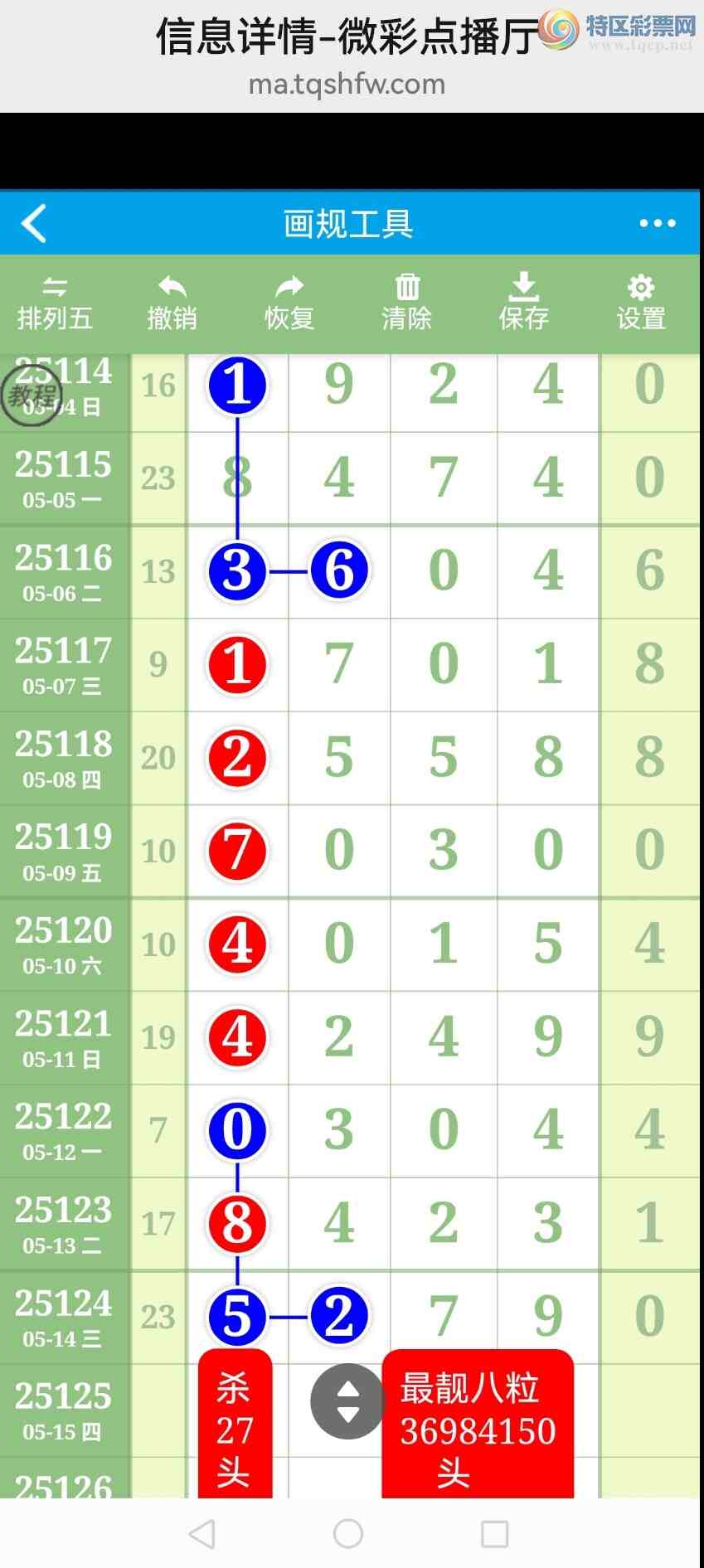Switch lottery type via 排列五
This screenshot has width=704, height=1568.
point(55,303)
